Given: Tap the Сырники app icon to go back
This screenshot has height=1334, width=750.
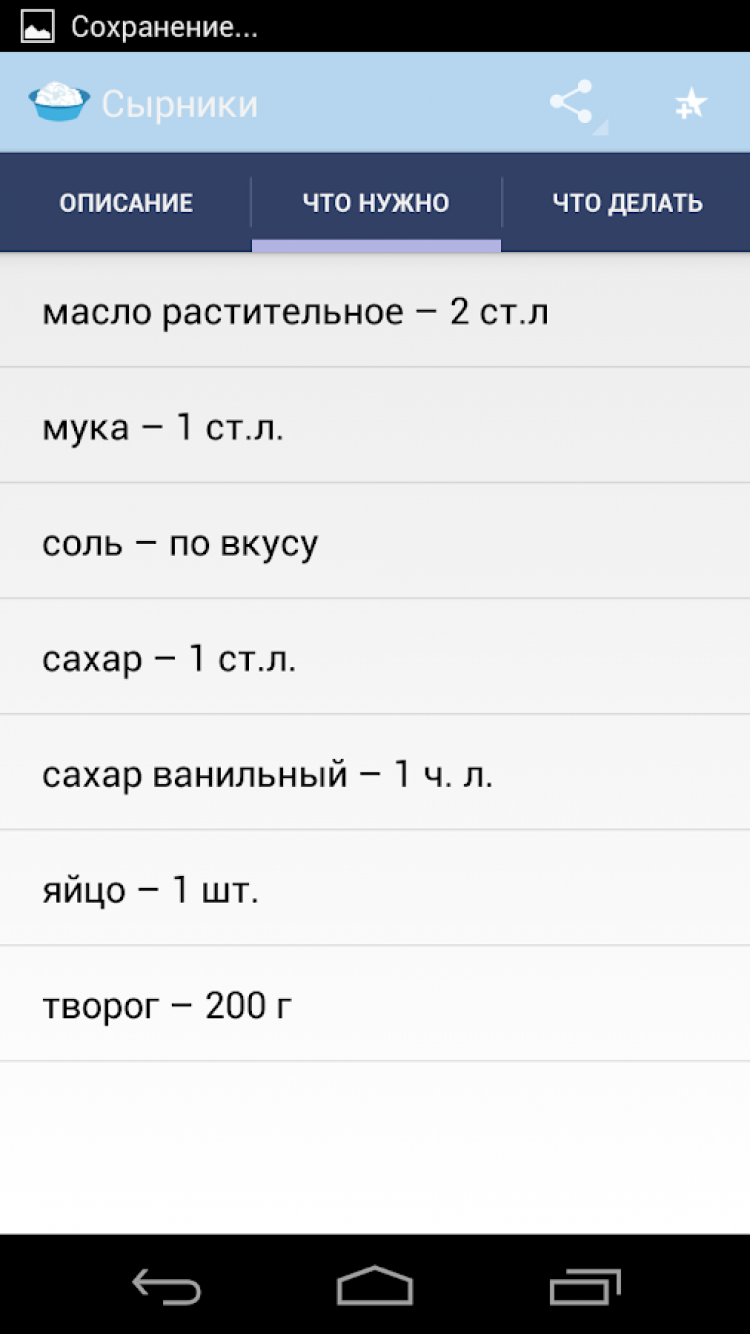Looking at the screenshot, I should coord(60,103).
